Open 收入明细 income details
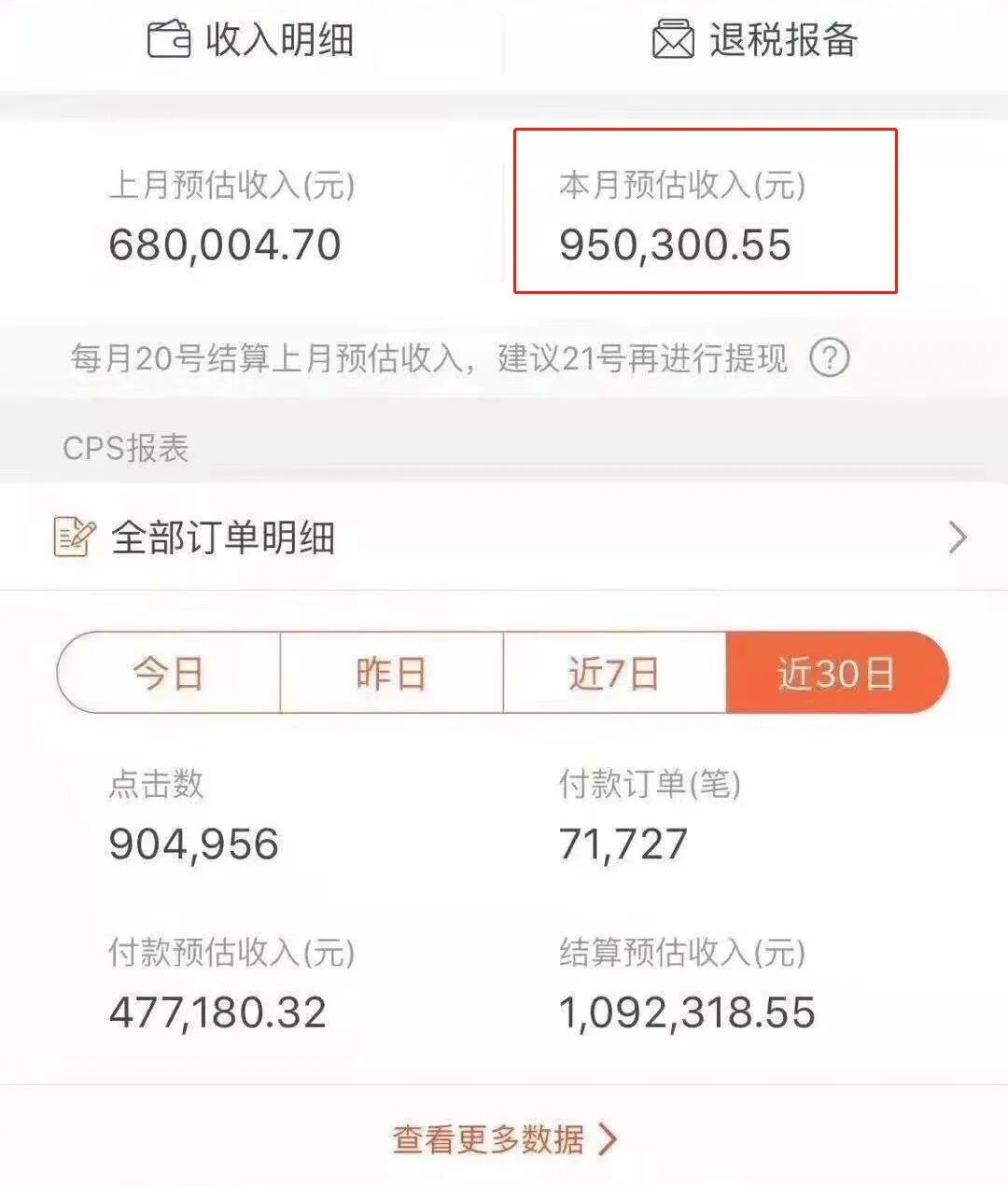1008x1186 pixels. click(x=251, y=40)
